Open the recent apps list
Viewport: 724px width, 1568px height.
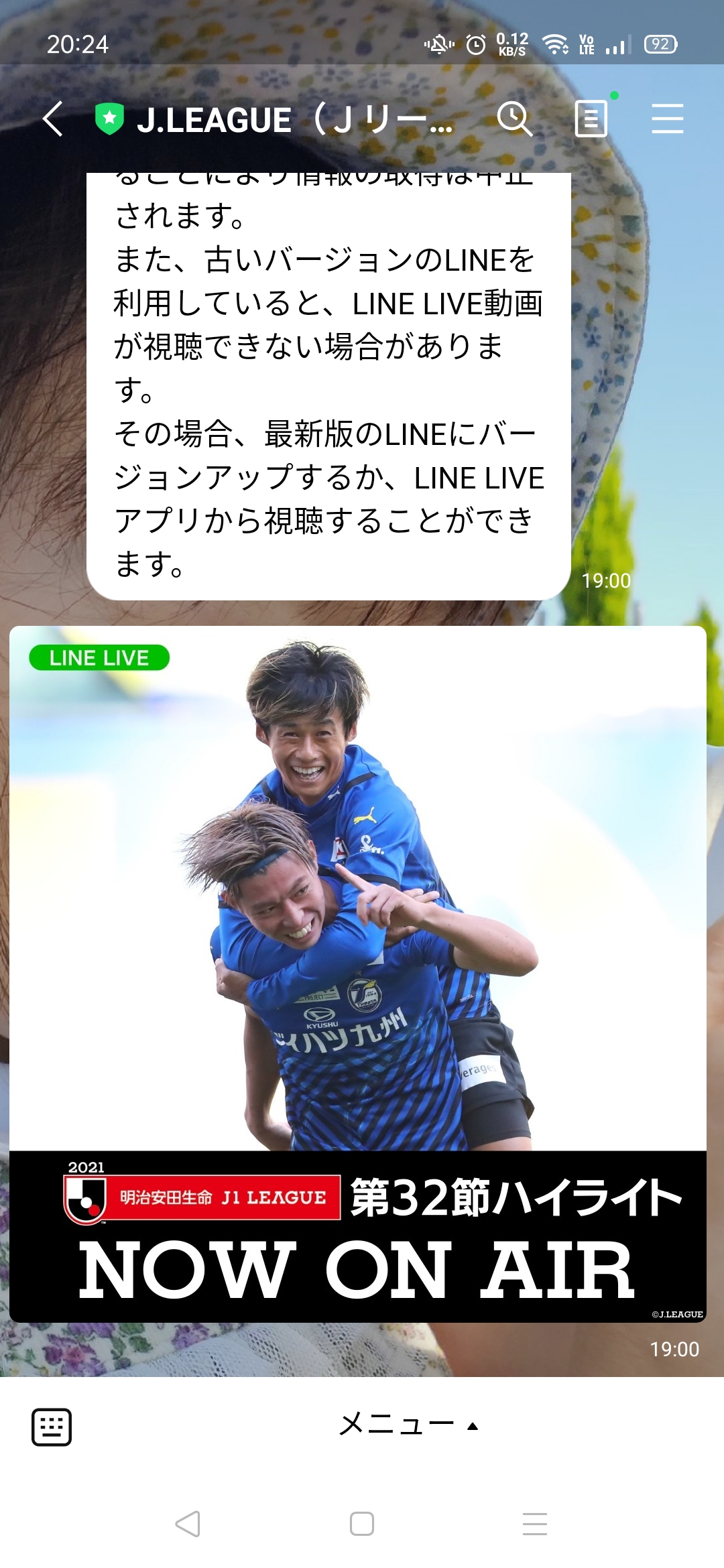click(535, 1524)
